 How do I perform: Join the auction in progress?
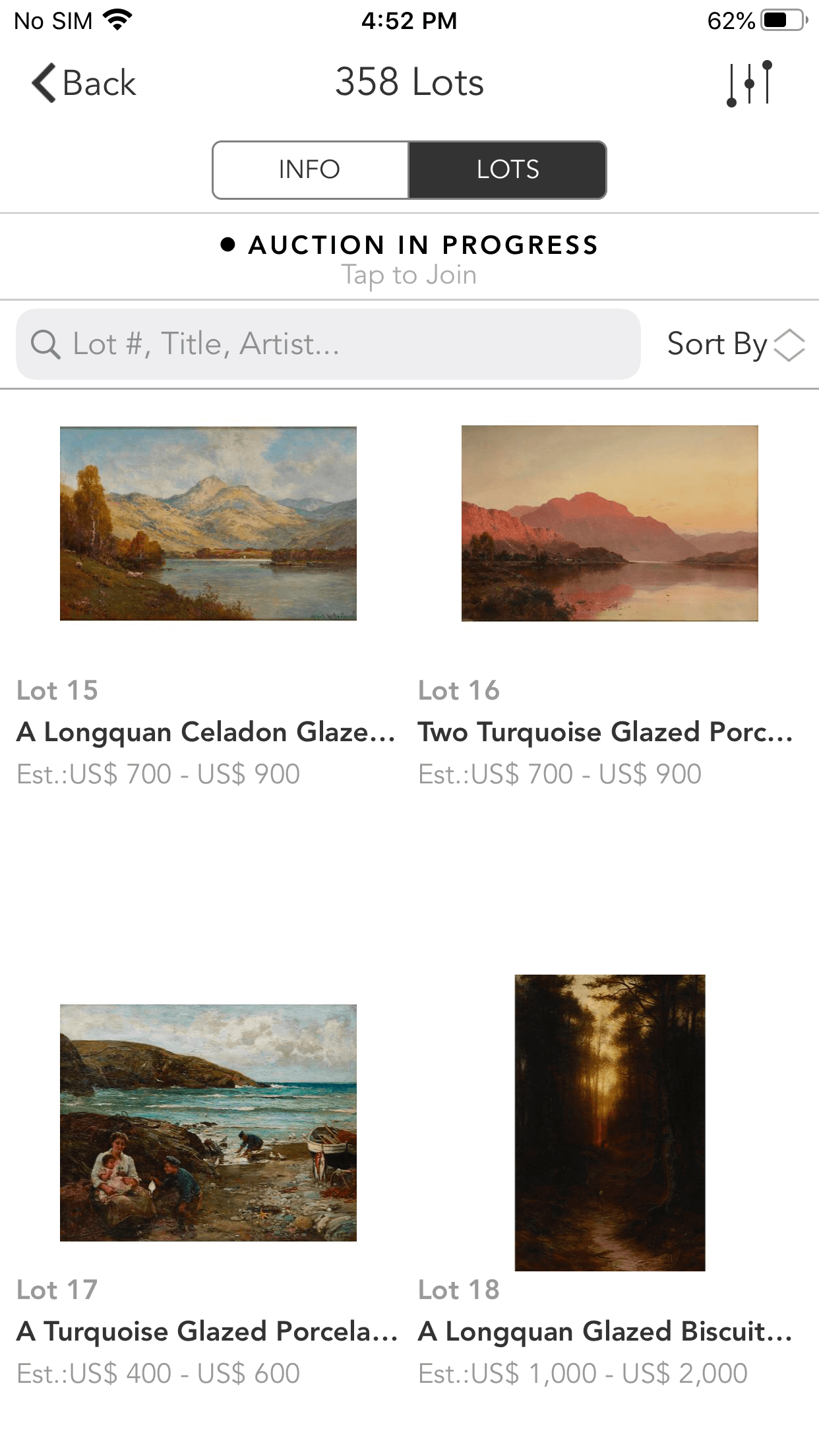click(x=409, y=258)
